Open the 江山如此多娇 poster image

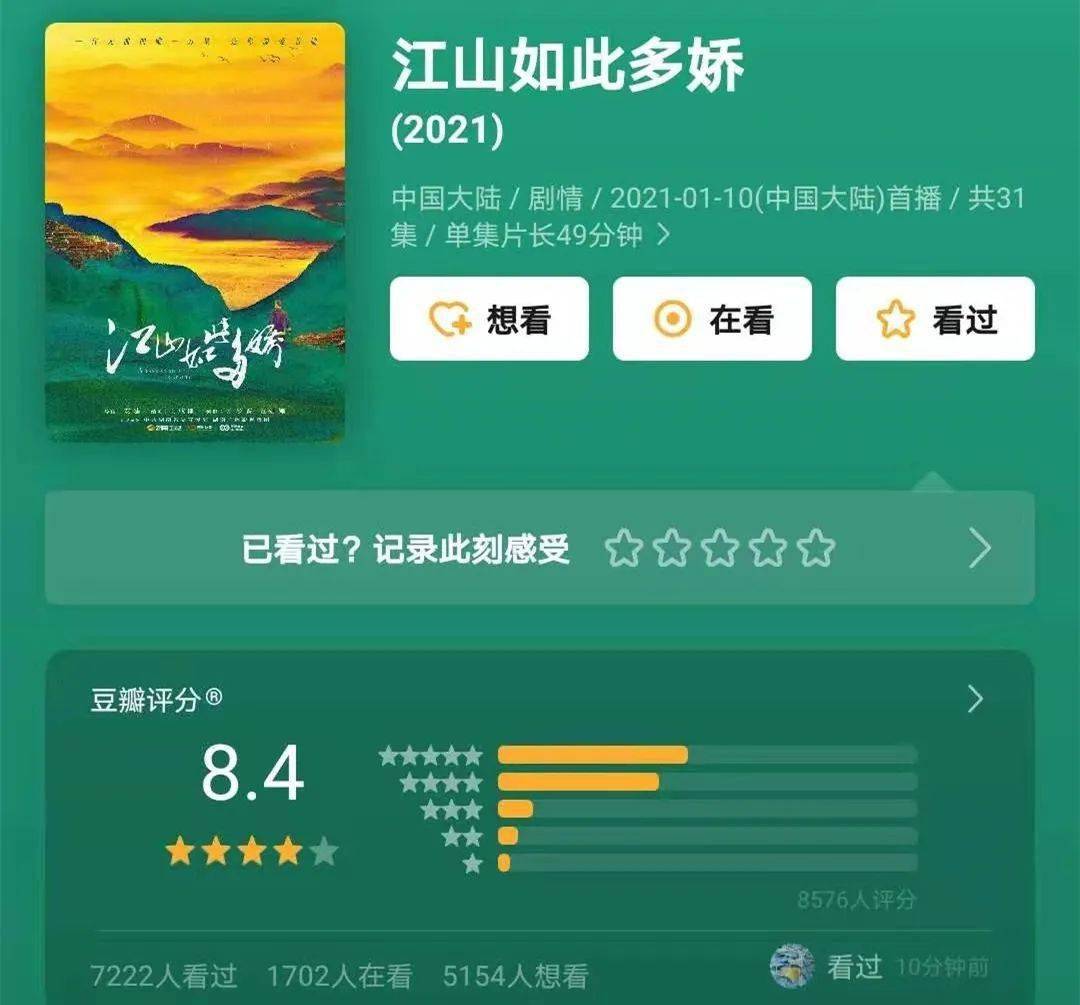[x=195, y=232]
